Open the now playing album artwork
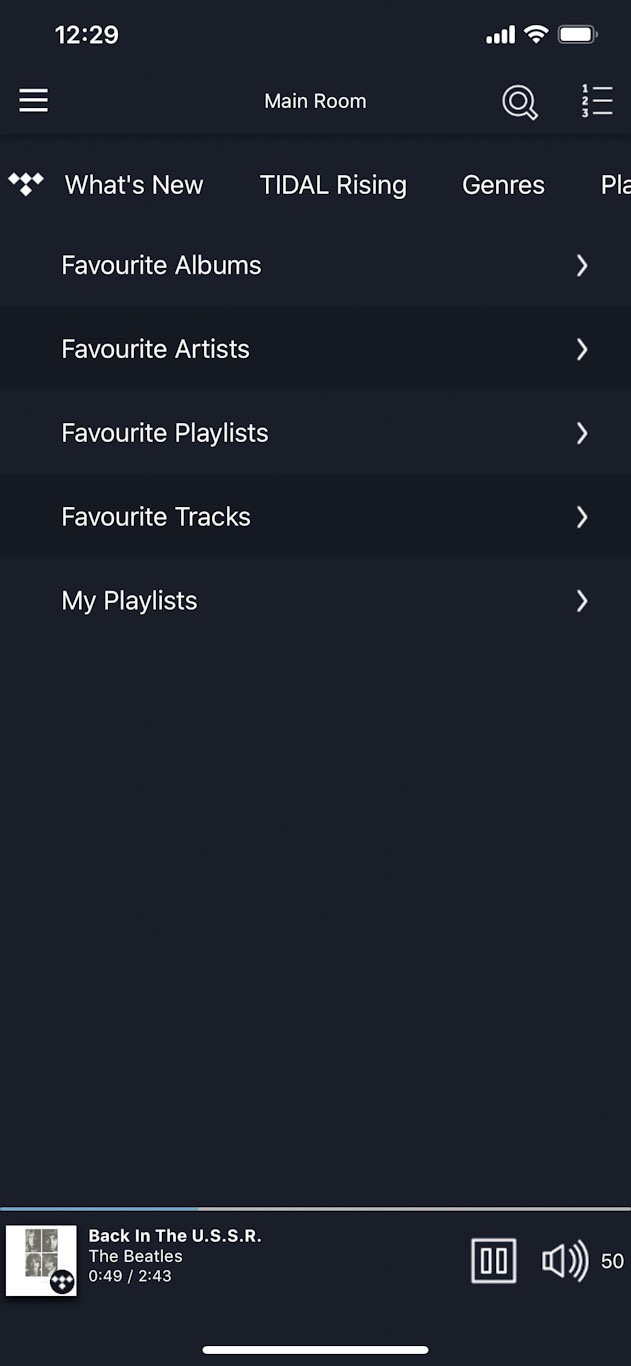 tap(41, 1261)
